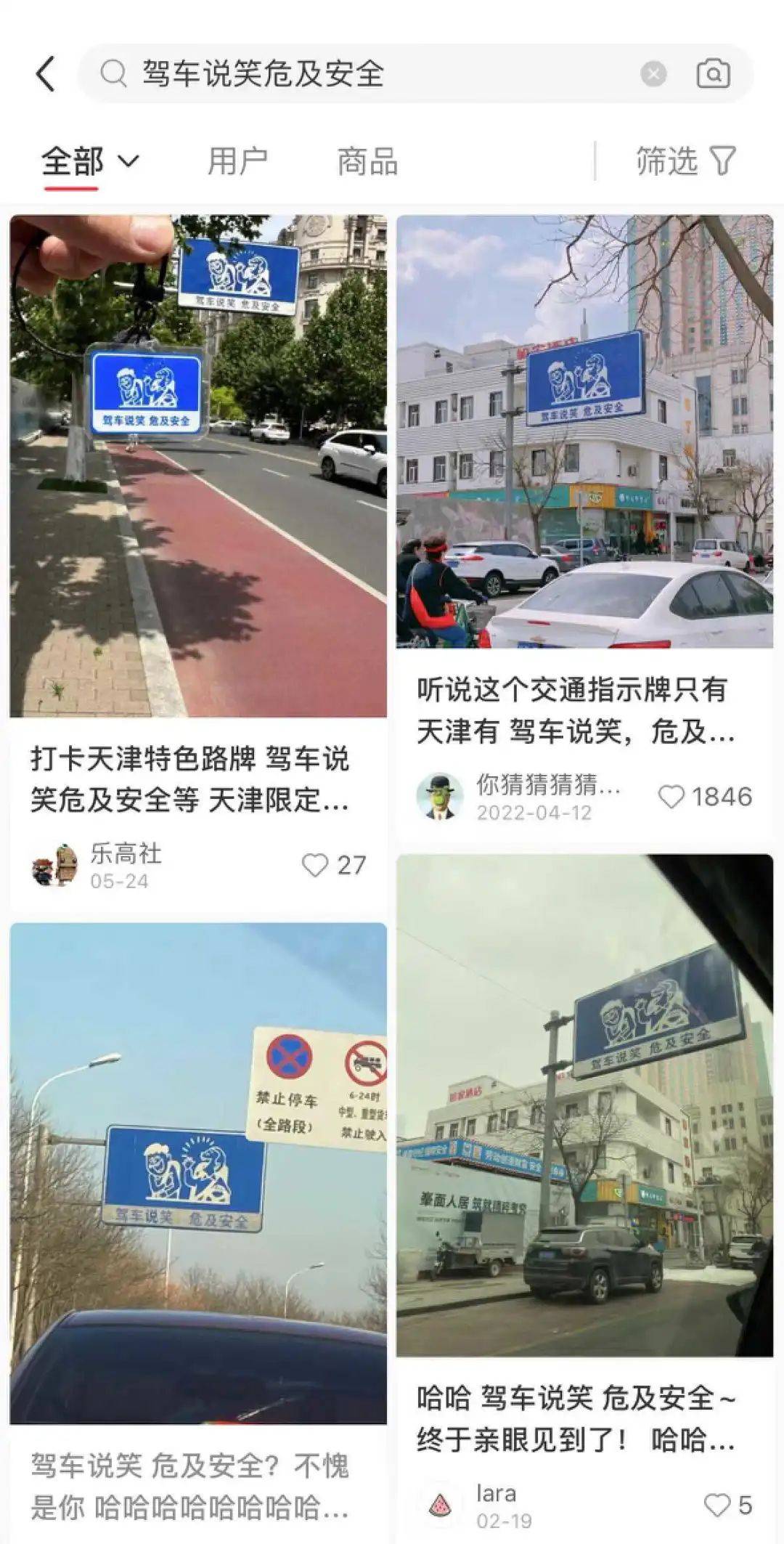Go back using the back arrow
The width and height of the screenshot is (784, 1544).
coord(46,74)
